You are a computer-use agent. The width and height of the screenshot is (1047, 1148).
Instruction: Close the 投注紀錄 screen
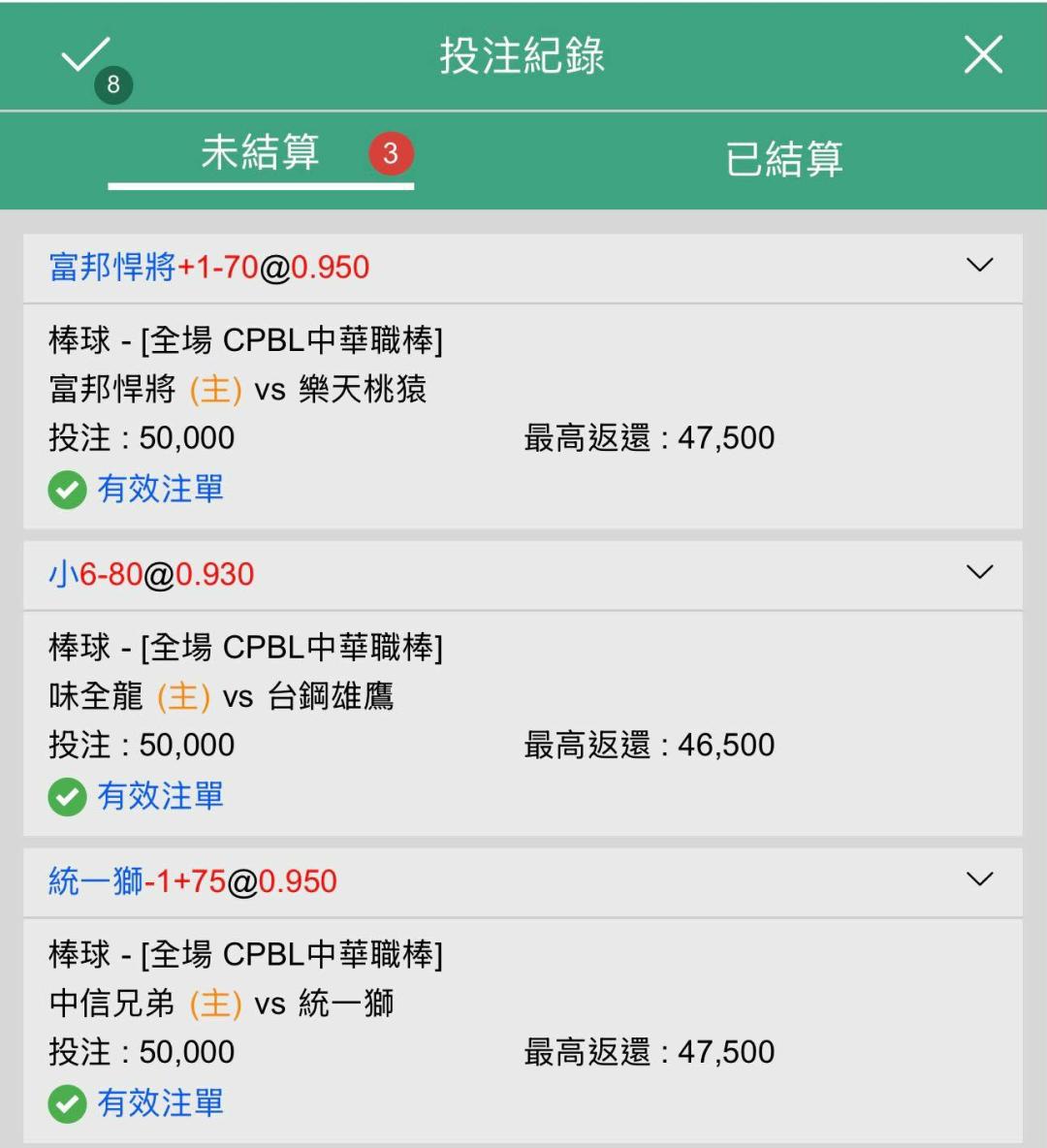point(983,55)
